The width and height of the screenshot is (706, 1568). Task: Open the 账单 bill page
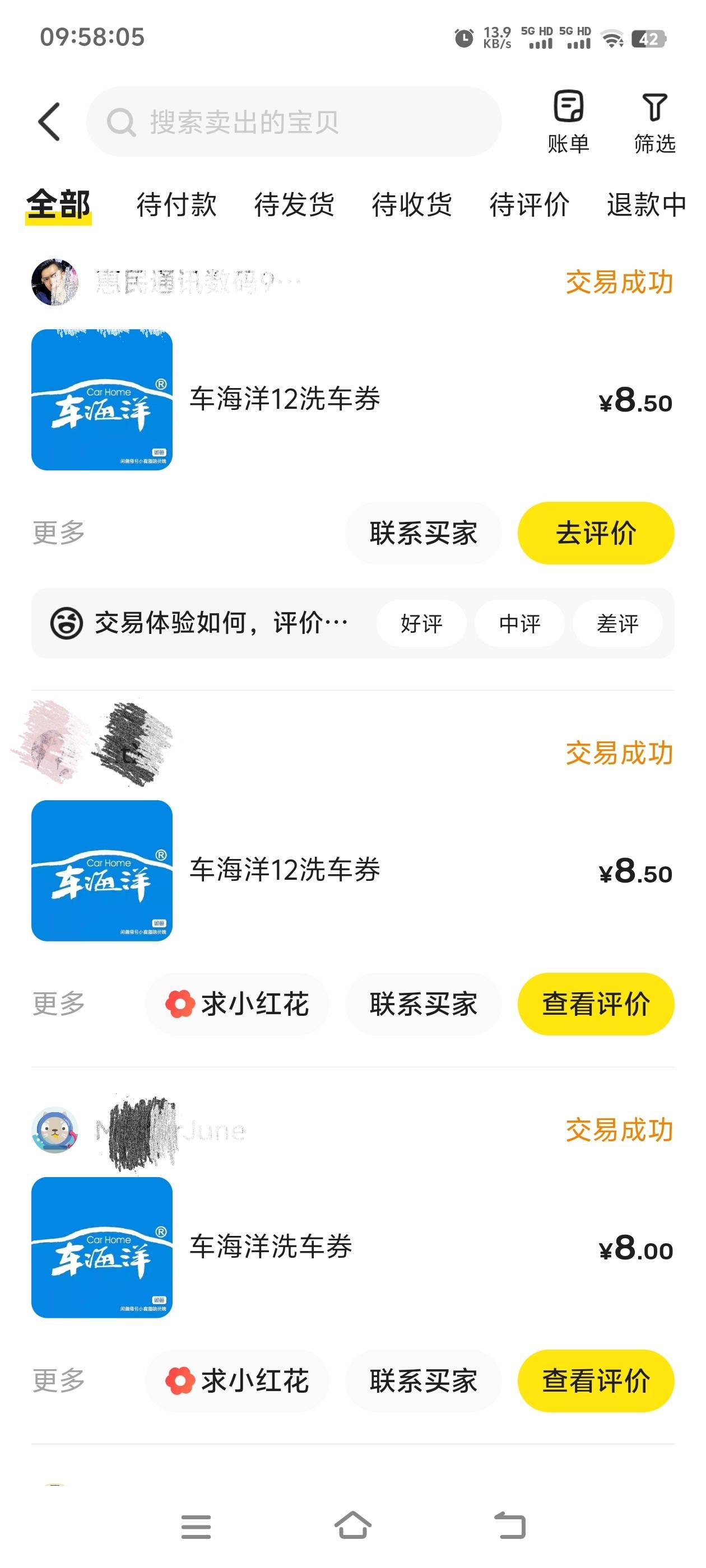568,122
